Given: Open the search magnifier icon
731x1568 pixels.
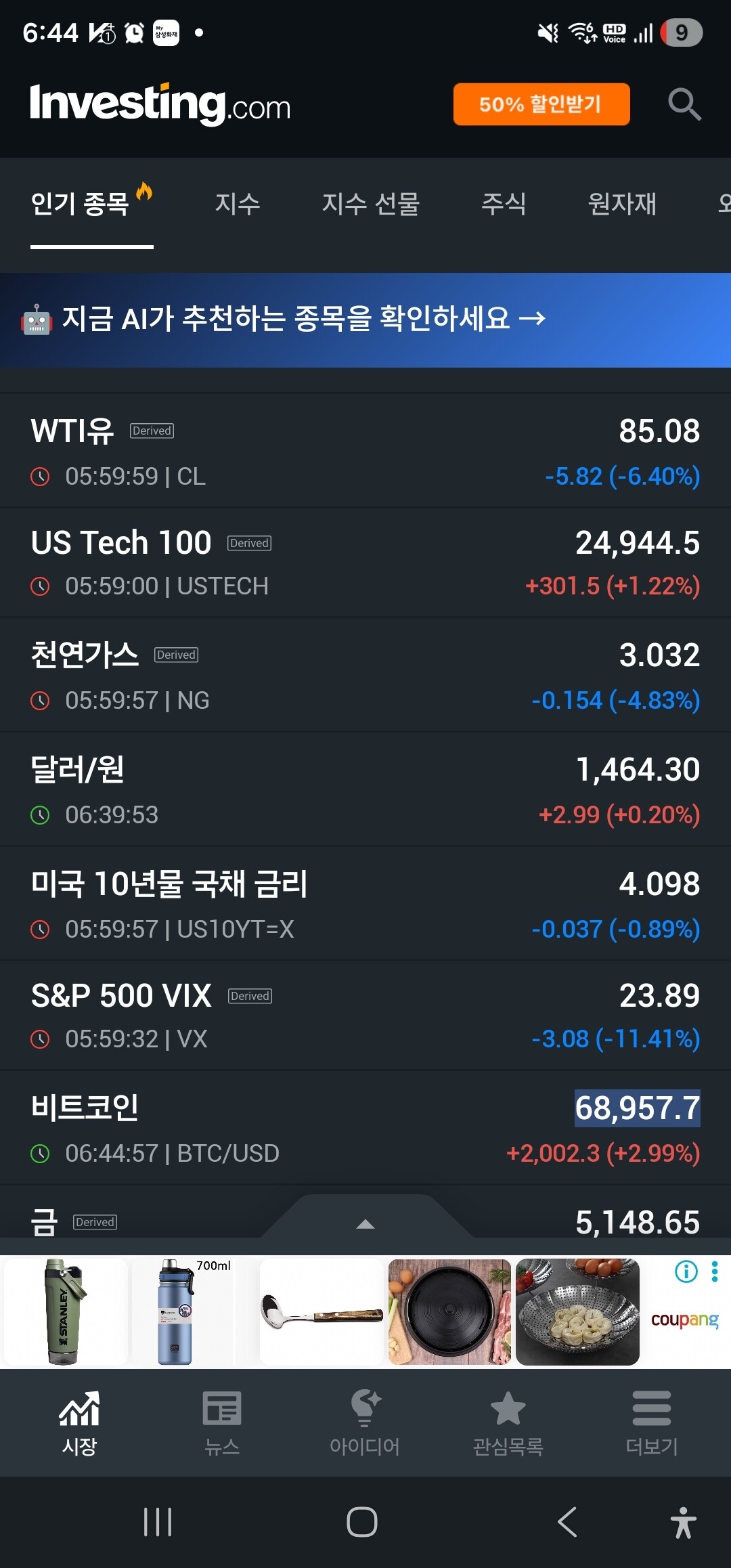Looking at the screenshot, I should pos(684,104).
